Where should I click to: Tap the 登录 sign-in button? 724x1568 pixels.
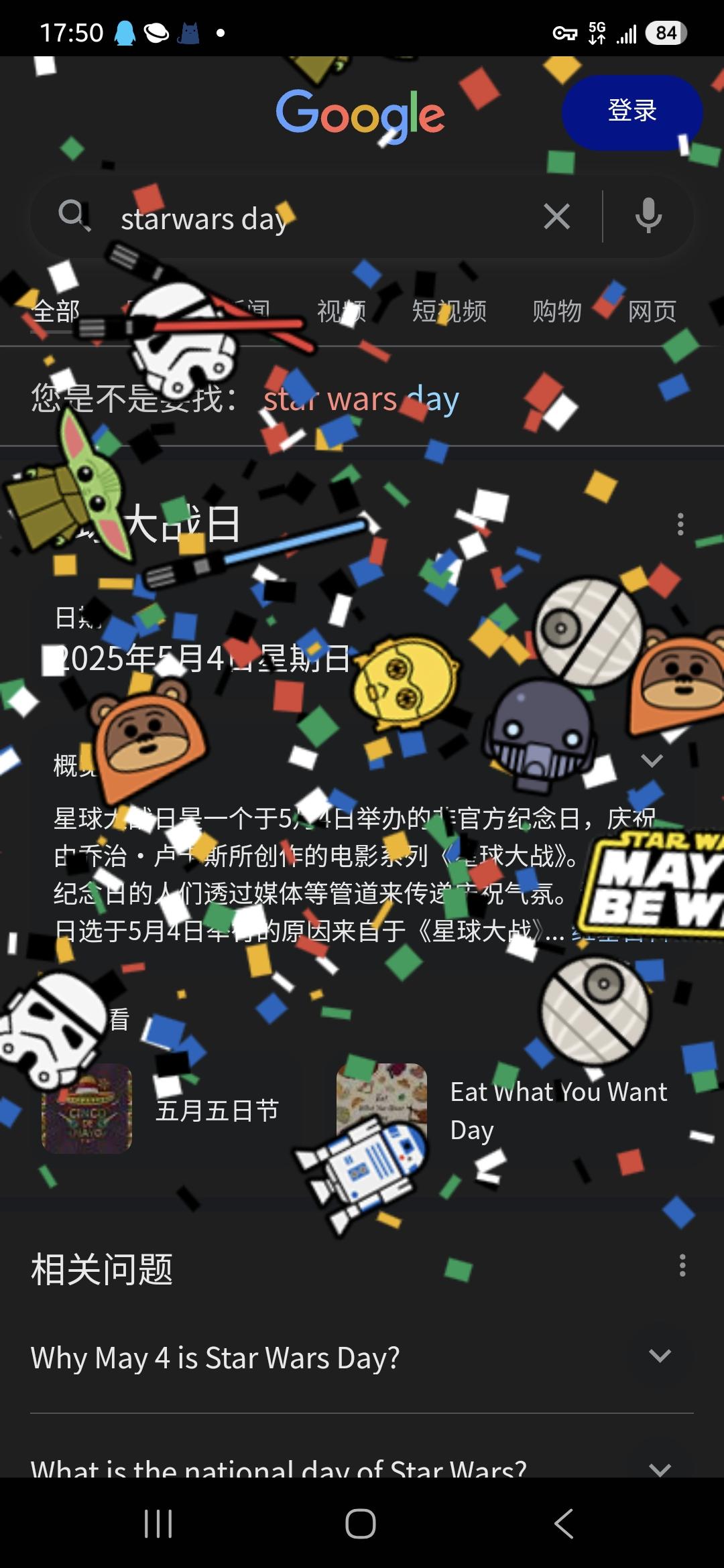[631, 112]
